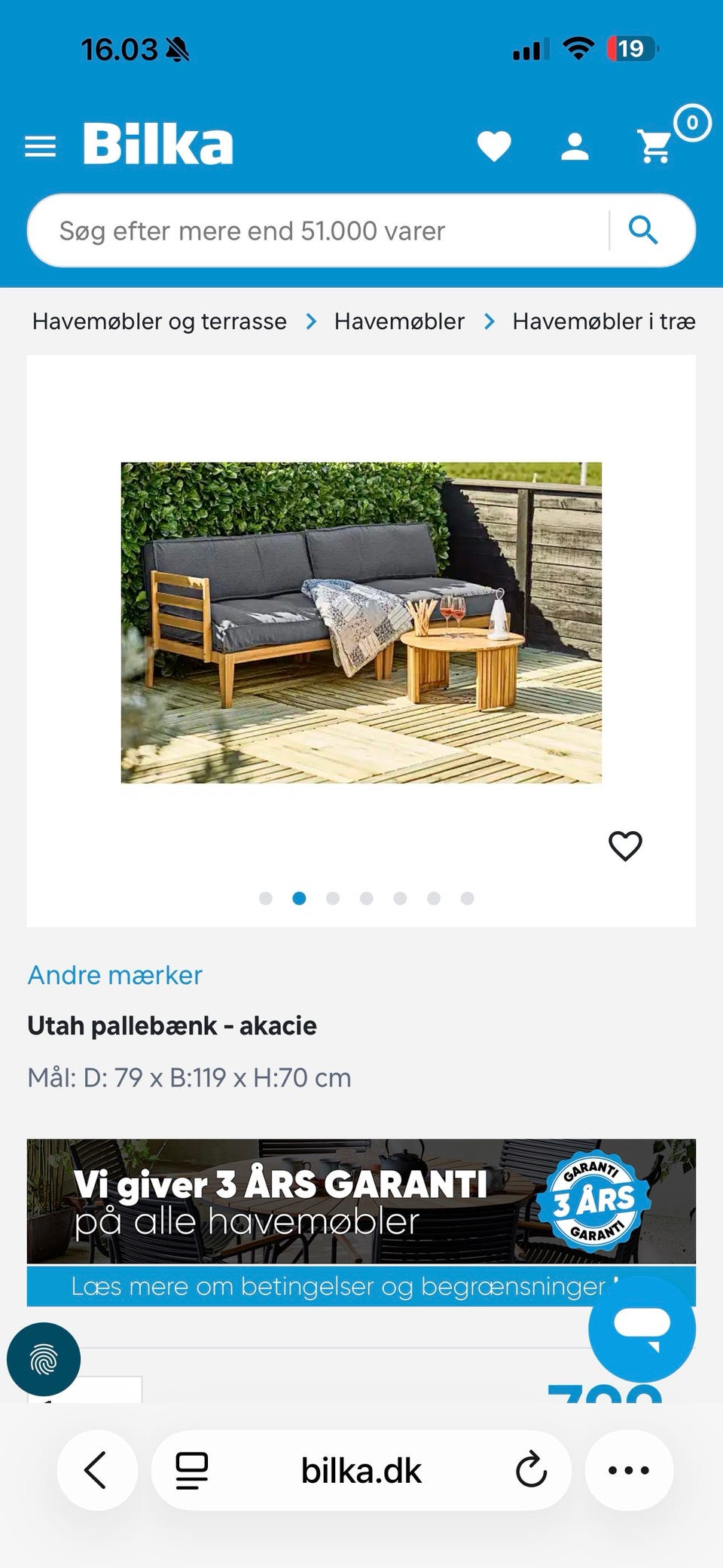The image size is (723, 1568).
Task: Go to Havemøbler i træ category
Action: 602,321
